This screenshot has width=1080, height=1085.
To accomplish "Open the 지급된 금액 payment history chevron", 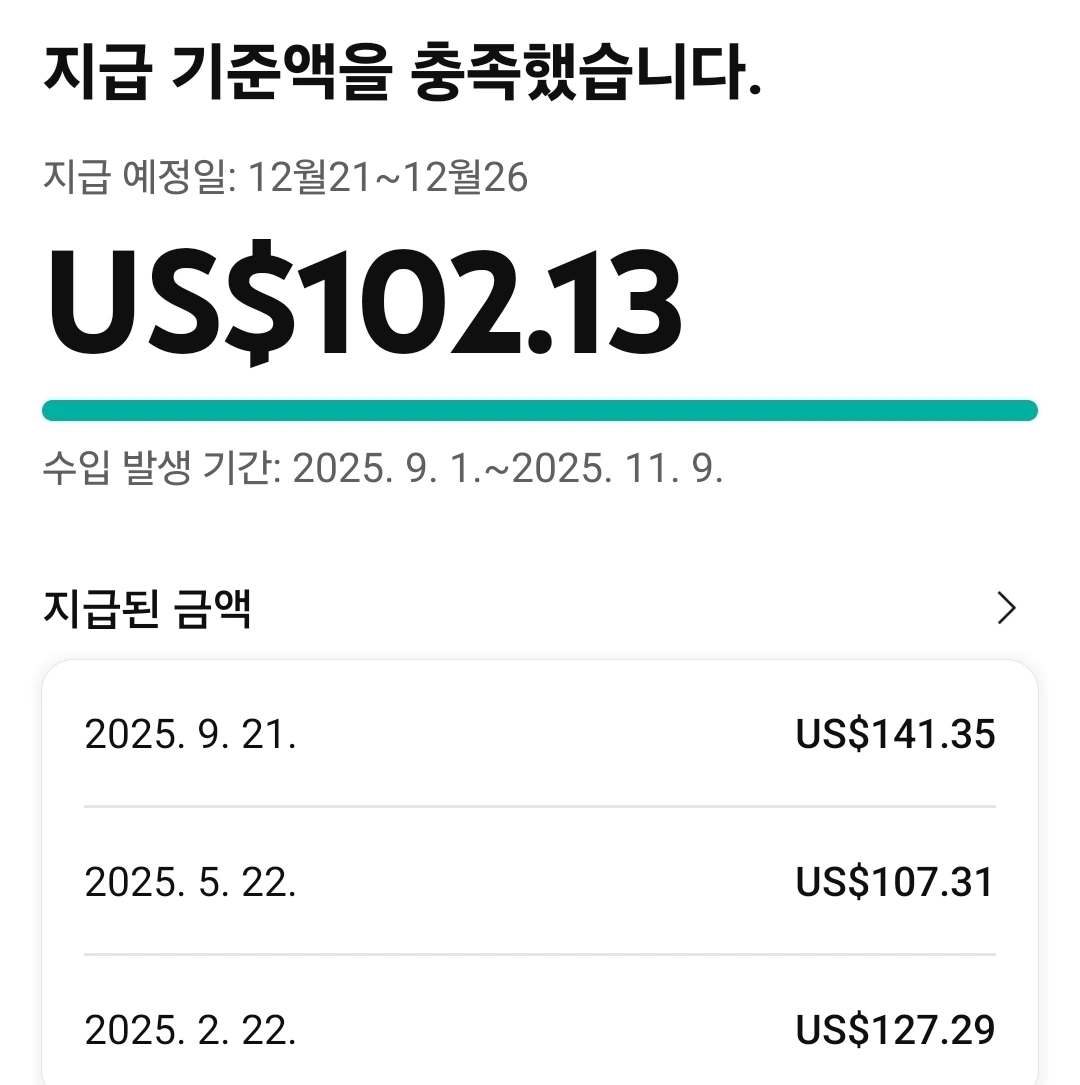I will coord(1006,608).
